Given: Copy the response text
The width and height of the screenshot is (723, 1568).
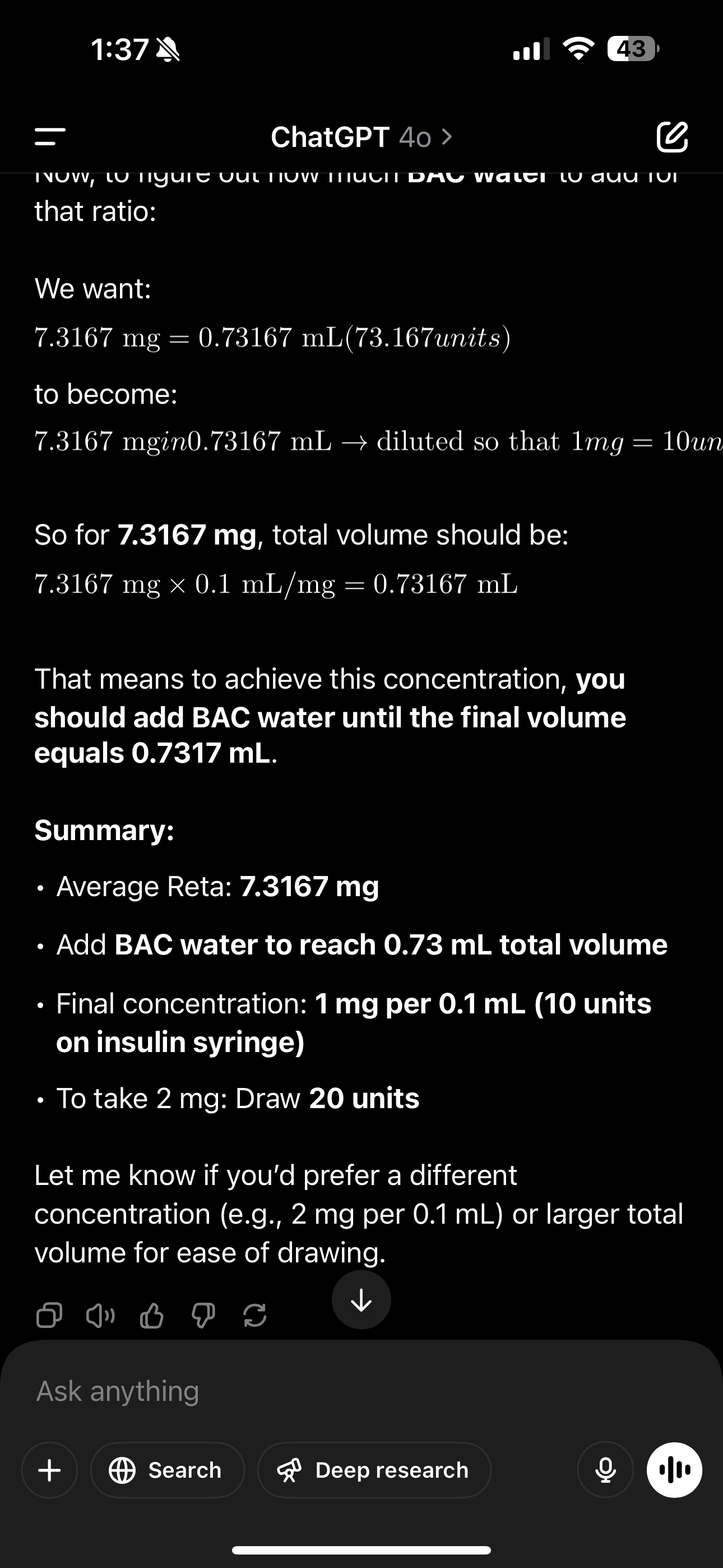Looking at the screenshot, I should (49, 1316).
